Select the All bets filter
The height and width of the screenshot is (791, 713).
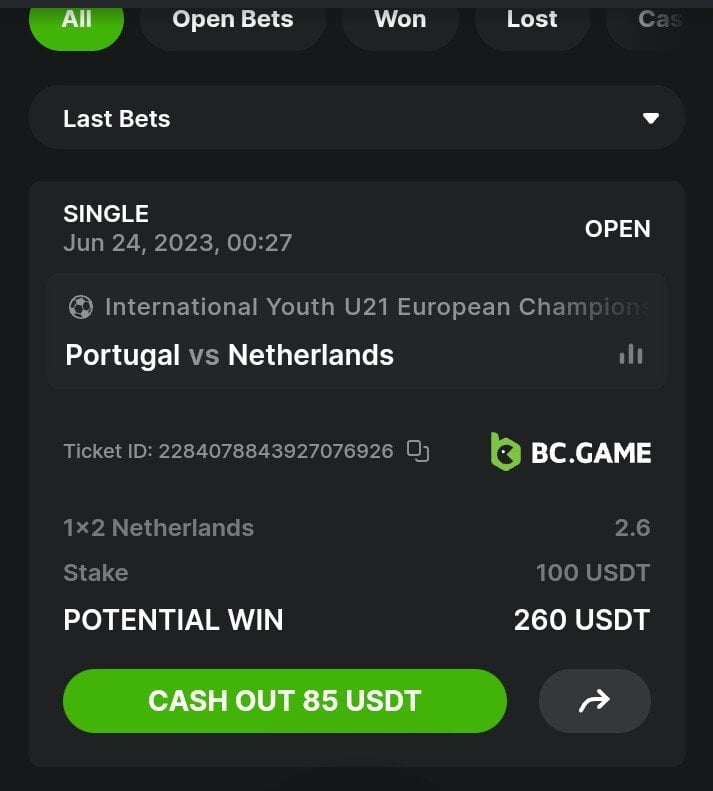click(x=76, y=20)
